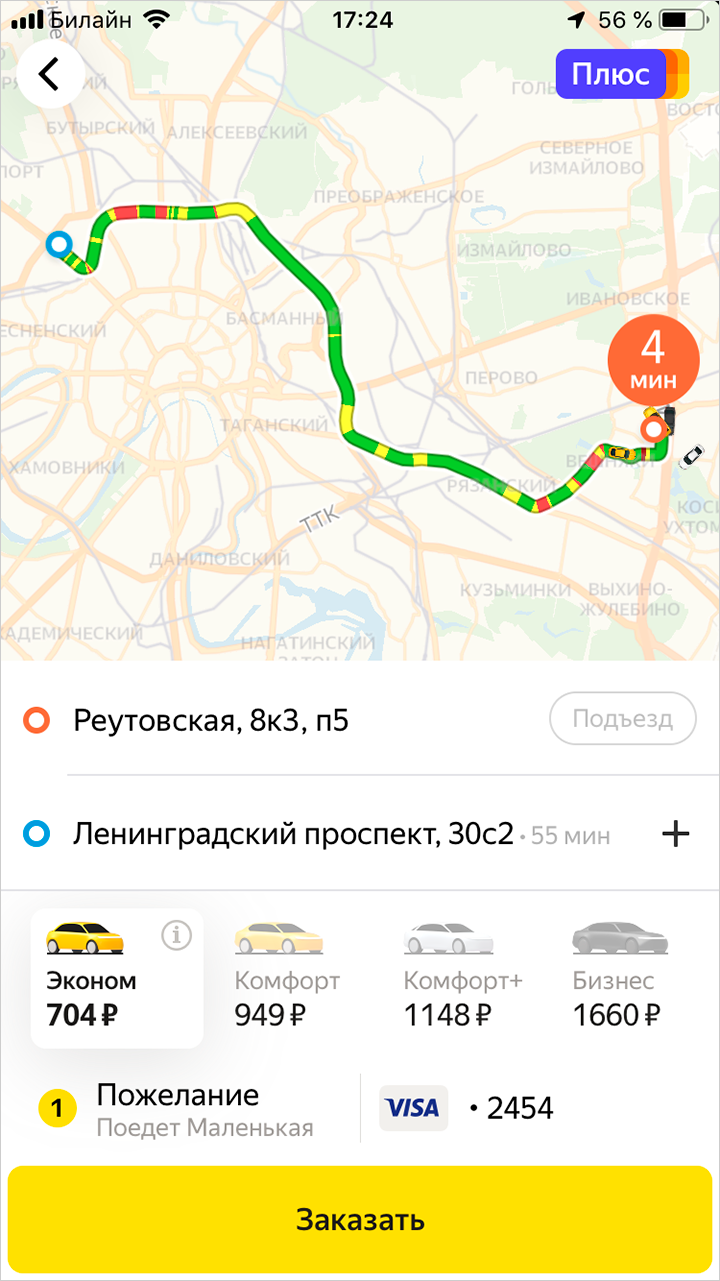Add a stop with the plus icon

pos(677,834)
